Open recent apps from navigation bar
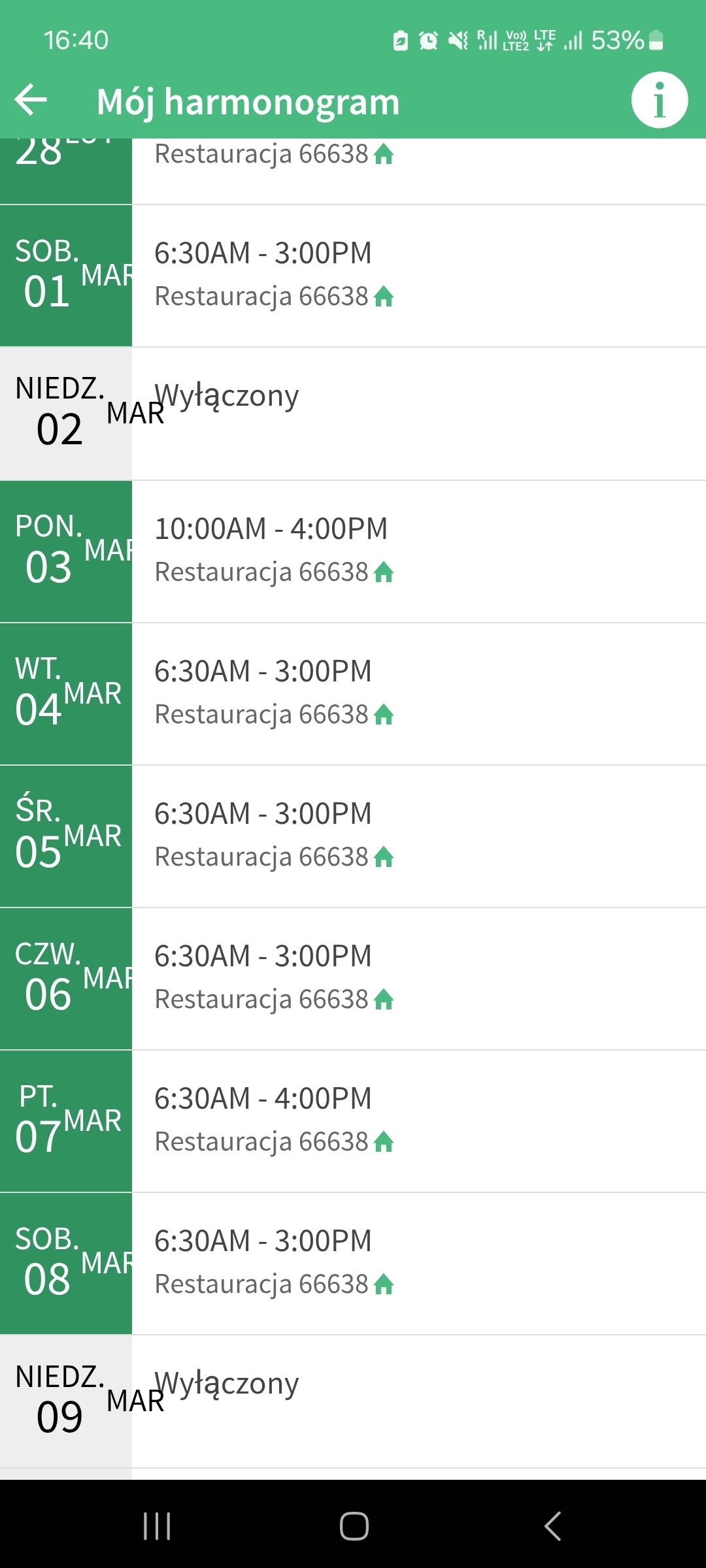Image resolution: width=706 pixels, height=1568 pixels. 157,1526
